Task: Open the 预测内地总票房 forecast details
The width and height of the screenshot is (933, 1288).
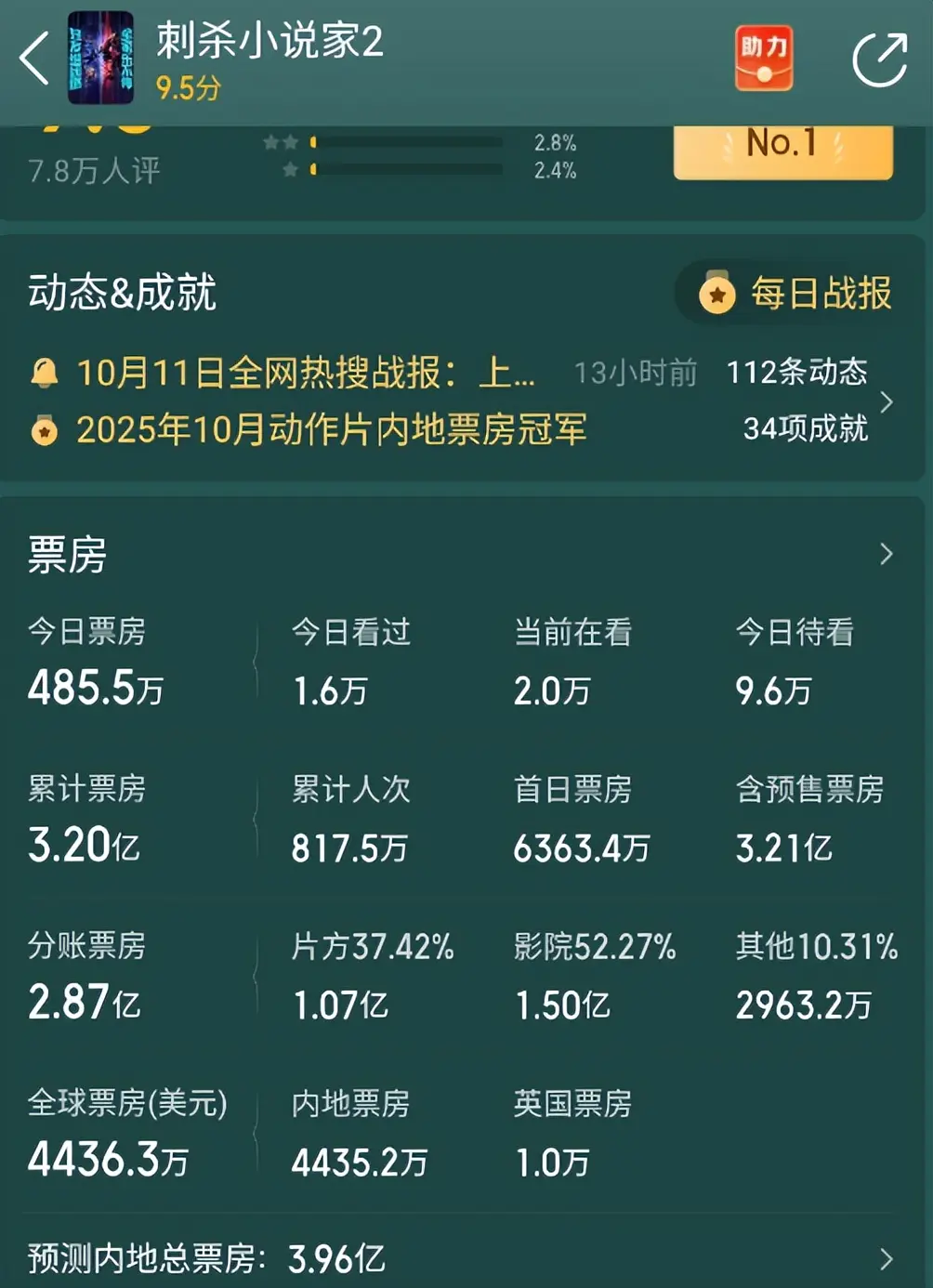Action: (x=886, y=1259)
